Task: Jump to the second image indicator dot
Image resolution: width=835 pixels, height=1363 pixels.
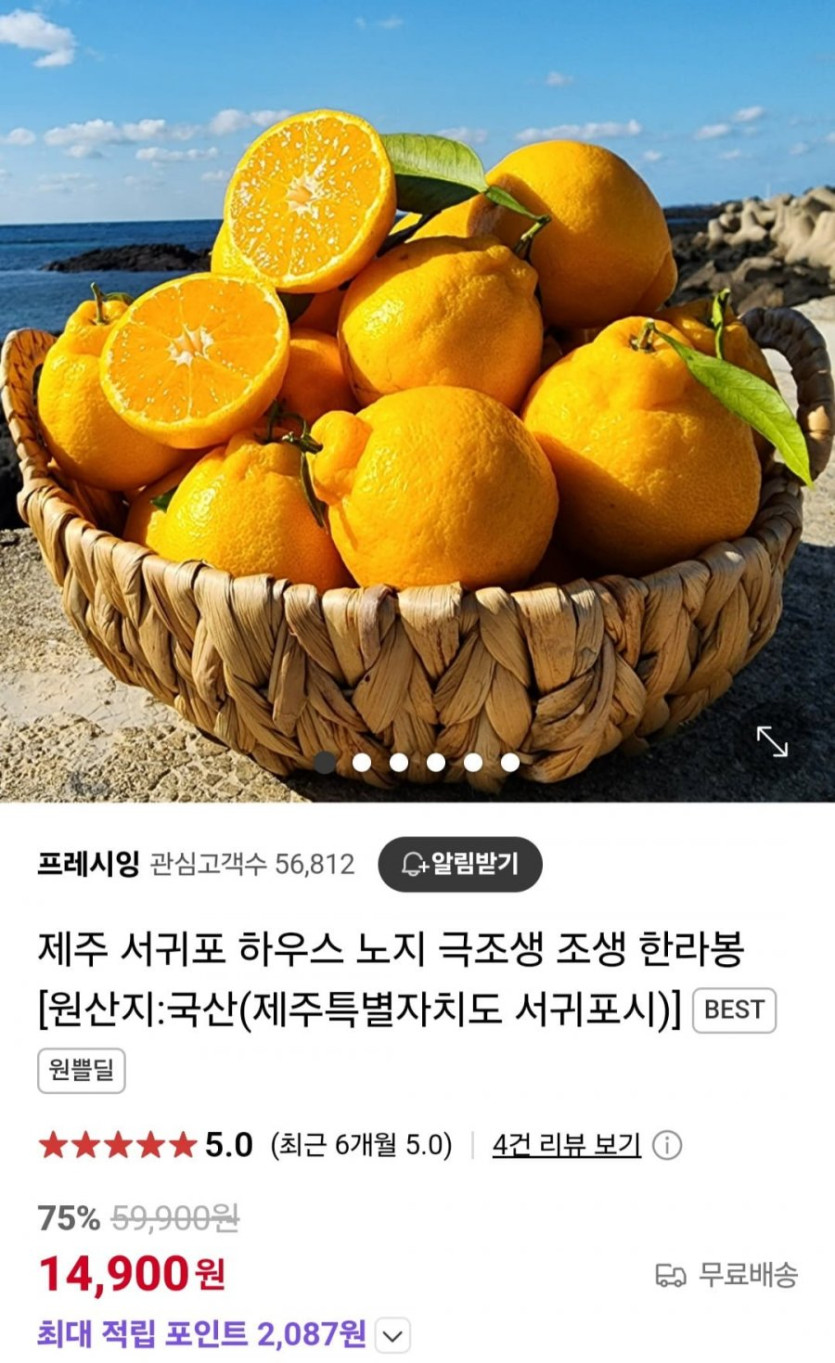Action: pyautogui.click(x=362, y=763)
